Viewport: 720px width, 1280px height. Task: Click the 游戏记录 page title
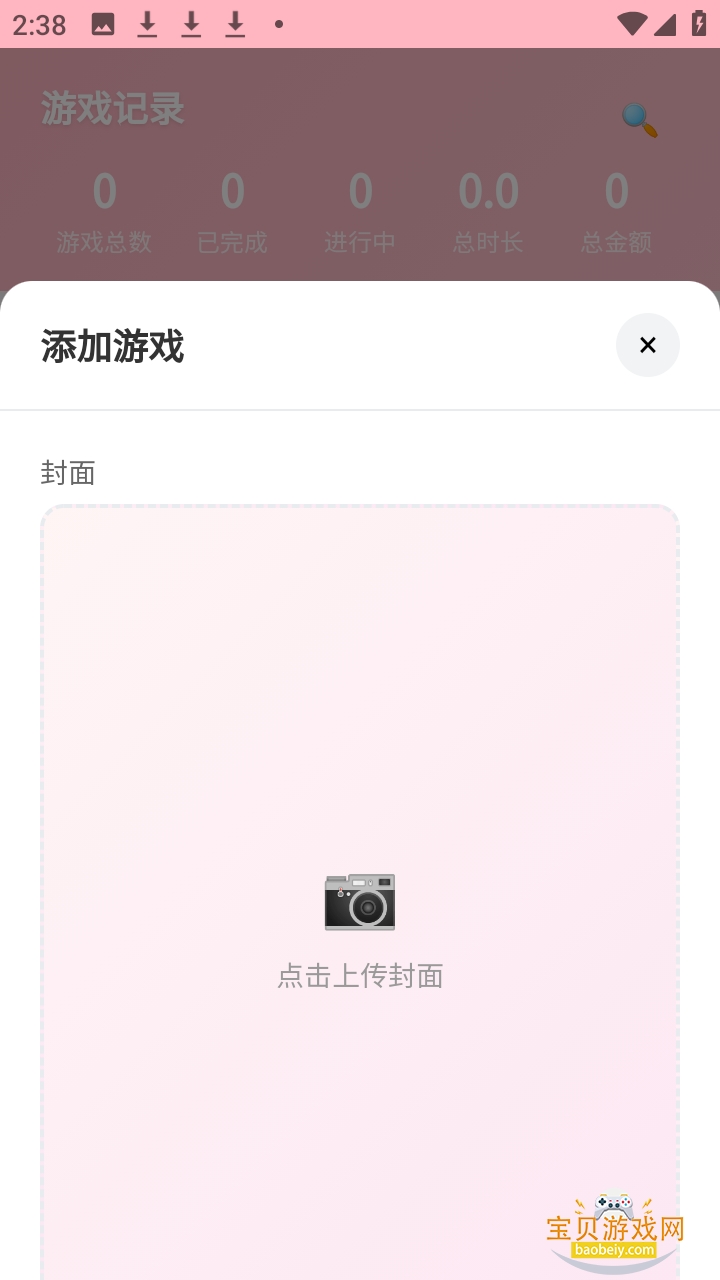coord(113,109)
